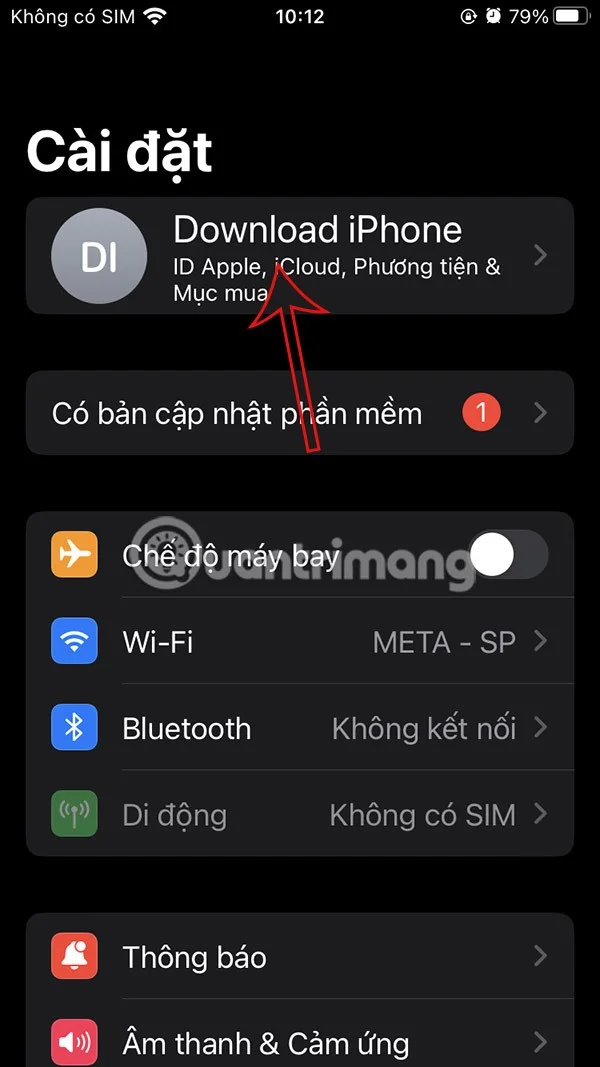
Task: Open the Download iPhone Apple ID profile
Action: pos(300,256)
